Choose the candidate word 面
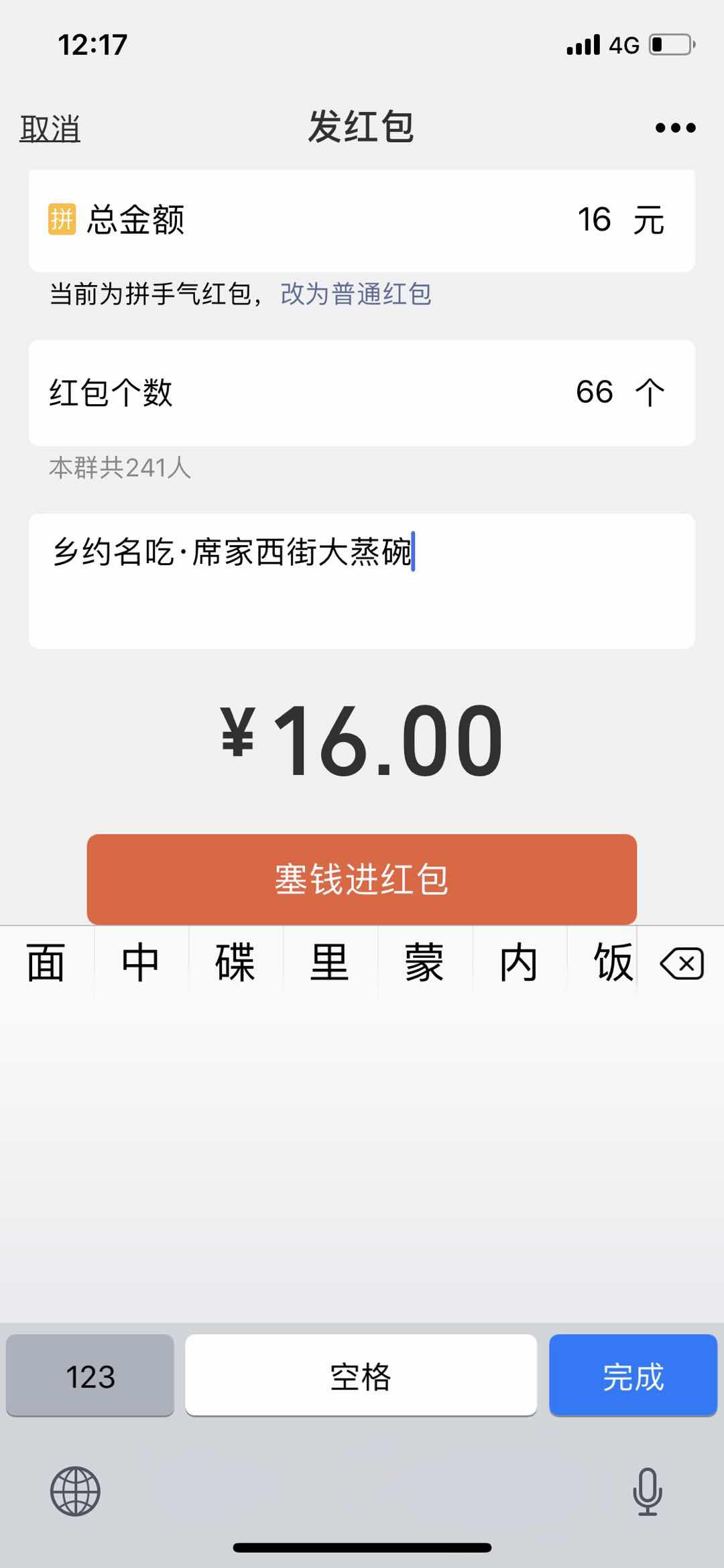 (46, 963)
